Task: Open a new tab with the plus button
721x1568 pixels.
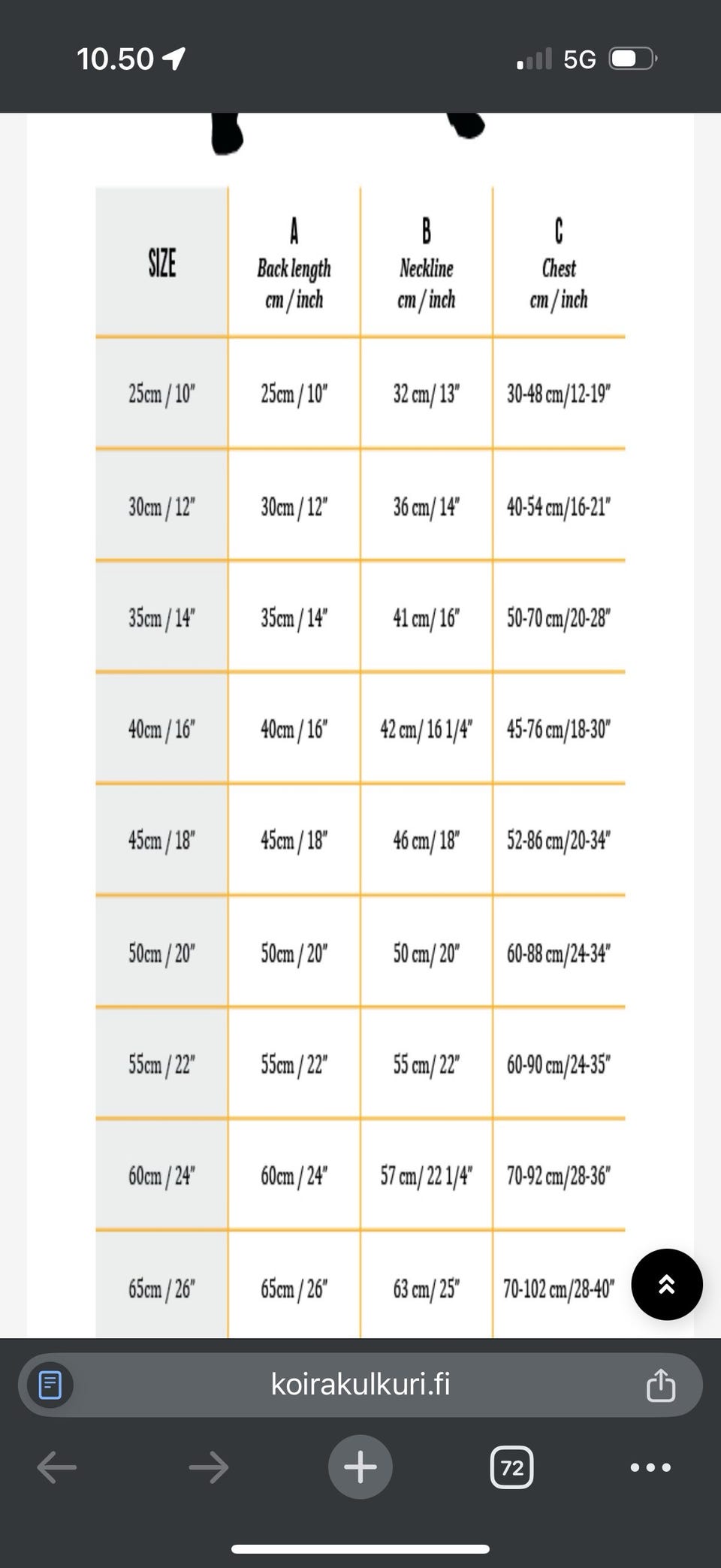Action: (360, 1467)
